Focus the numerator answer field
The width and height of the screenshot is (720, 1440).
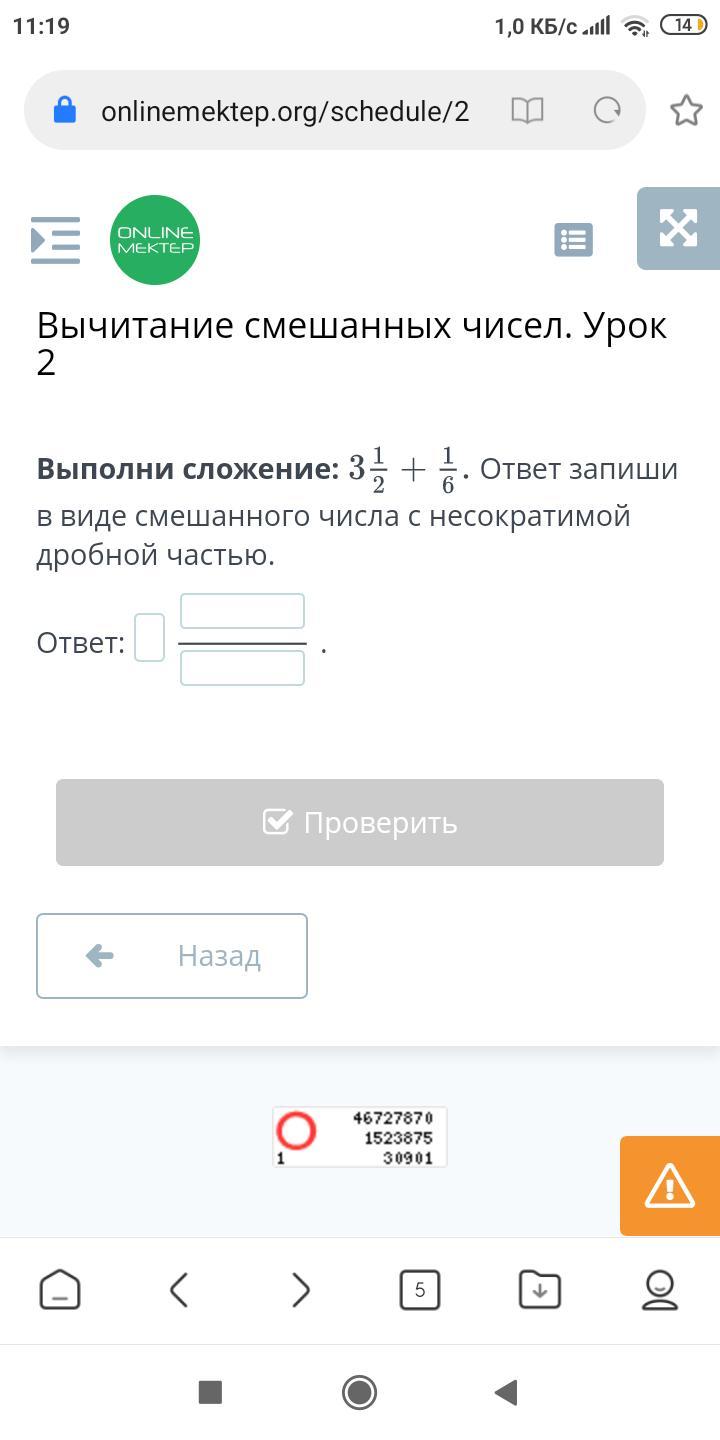242,611
